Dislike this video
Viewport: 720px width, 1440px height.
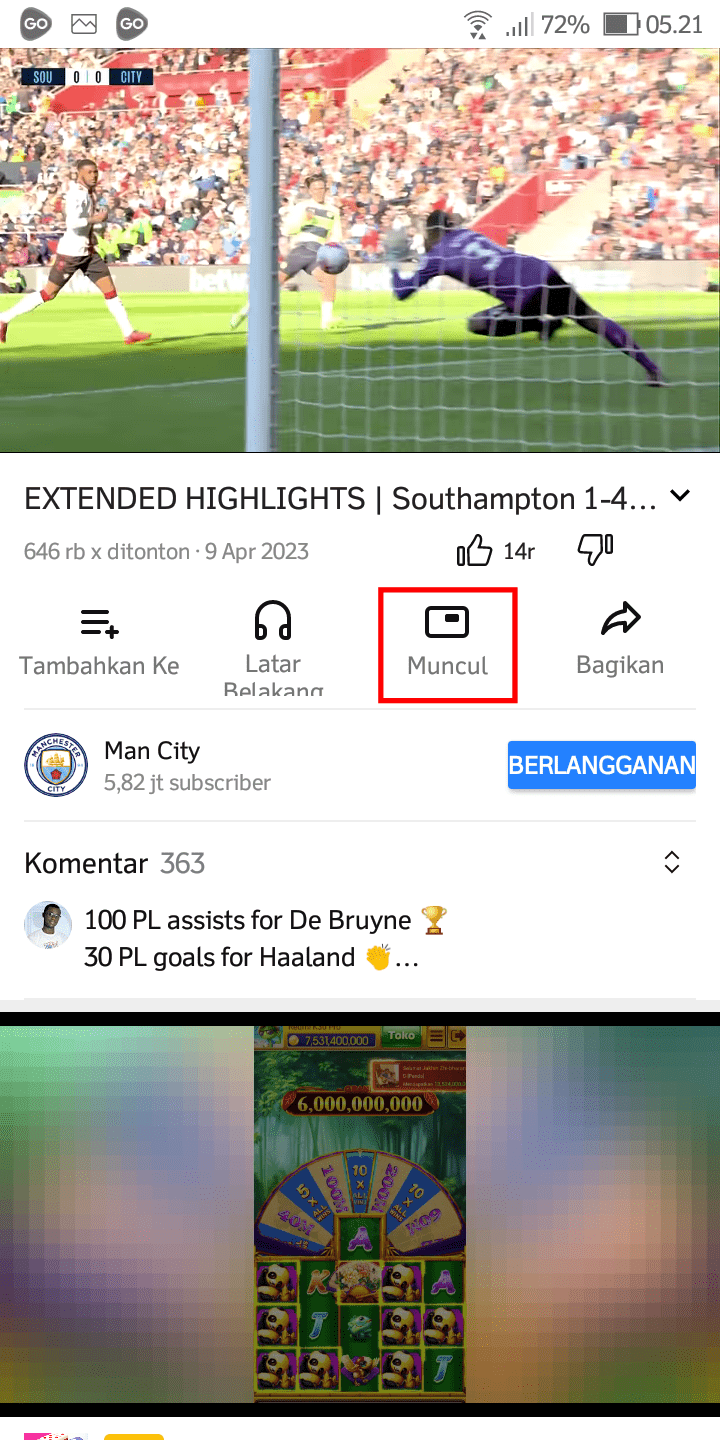tap(595, 549)
